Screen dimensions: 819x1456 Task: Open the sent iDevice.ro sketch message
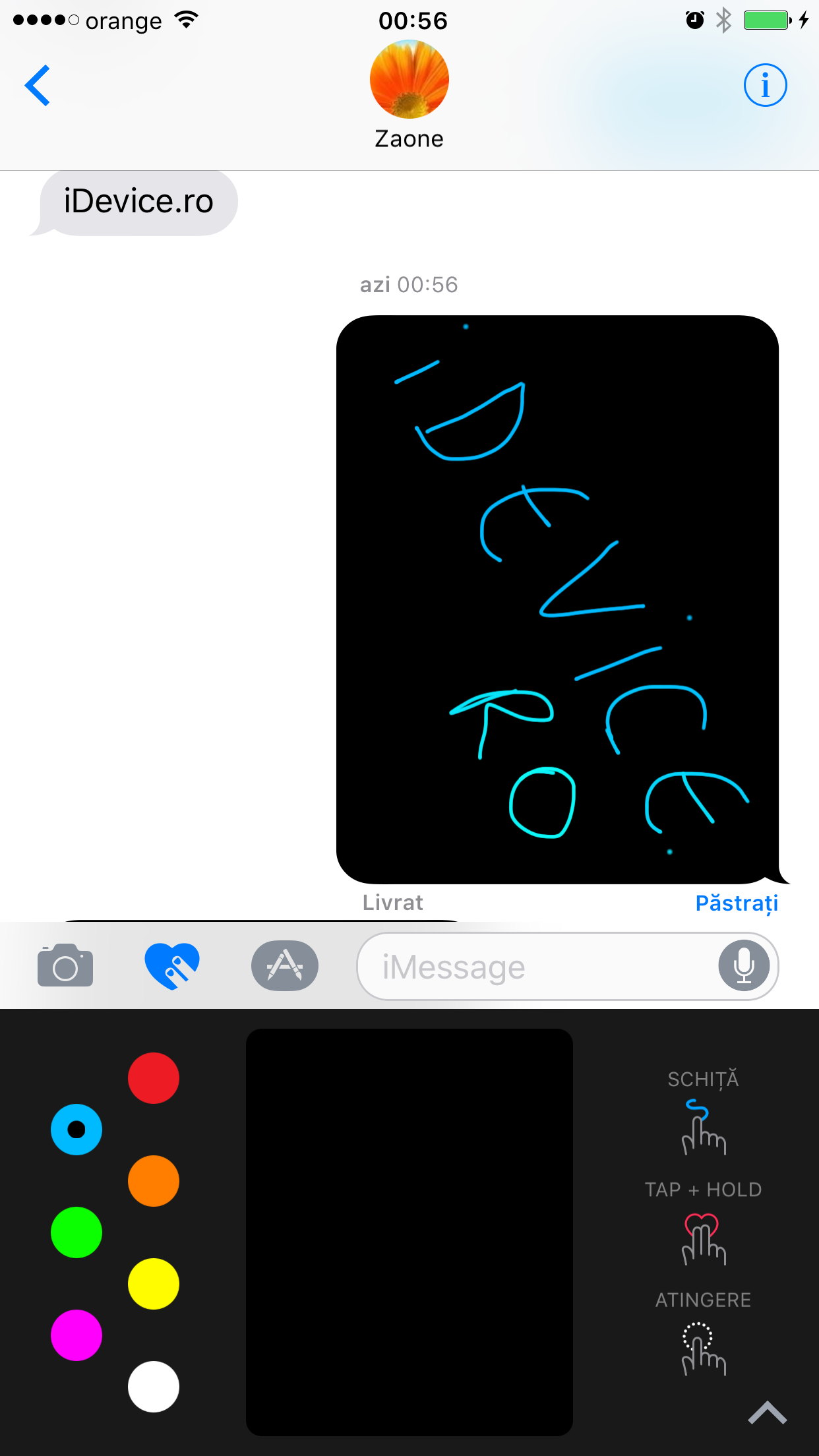[x=558, y=599]
